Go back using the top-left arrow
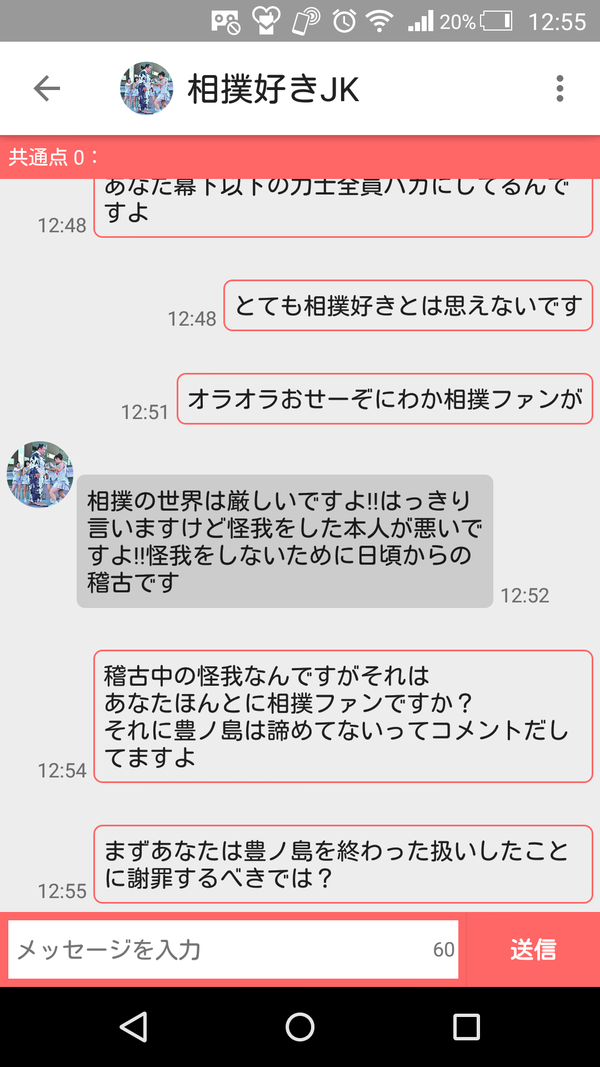This screenshot has height=1067, width=600. [47, 88]
